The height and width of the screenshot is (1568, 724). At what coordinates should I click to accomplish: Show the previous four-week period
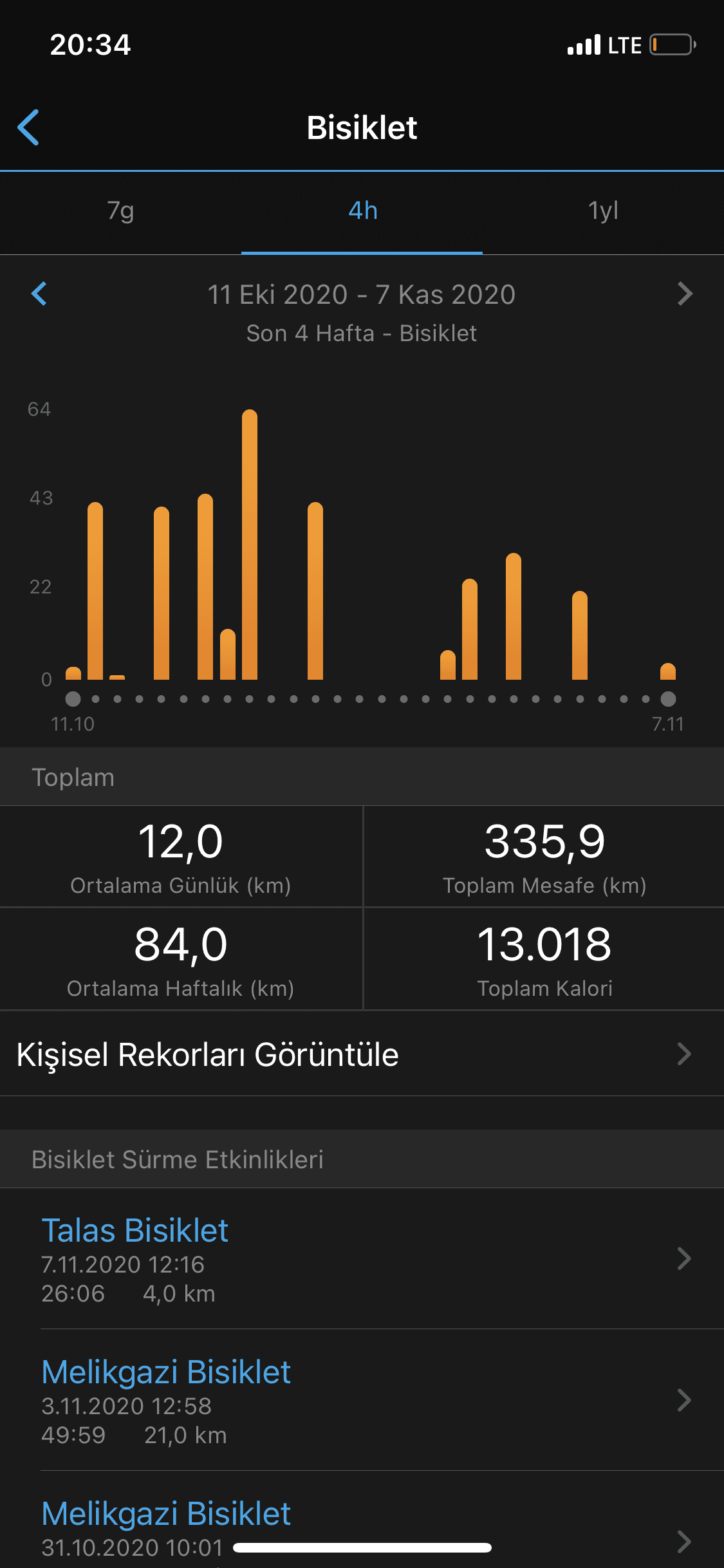(x=39, y=294)
